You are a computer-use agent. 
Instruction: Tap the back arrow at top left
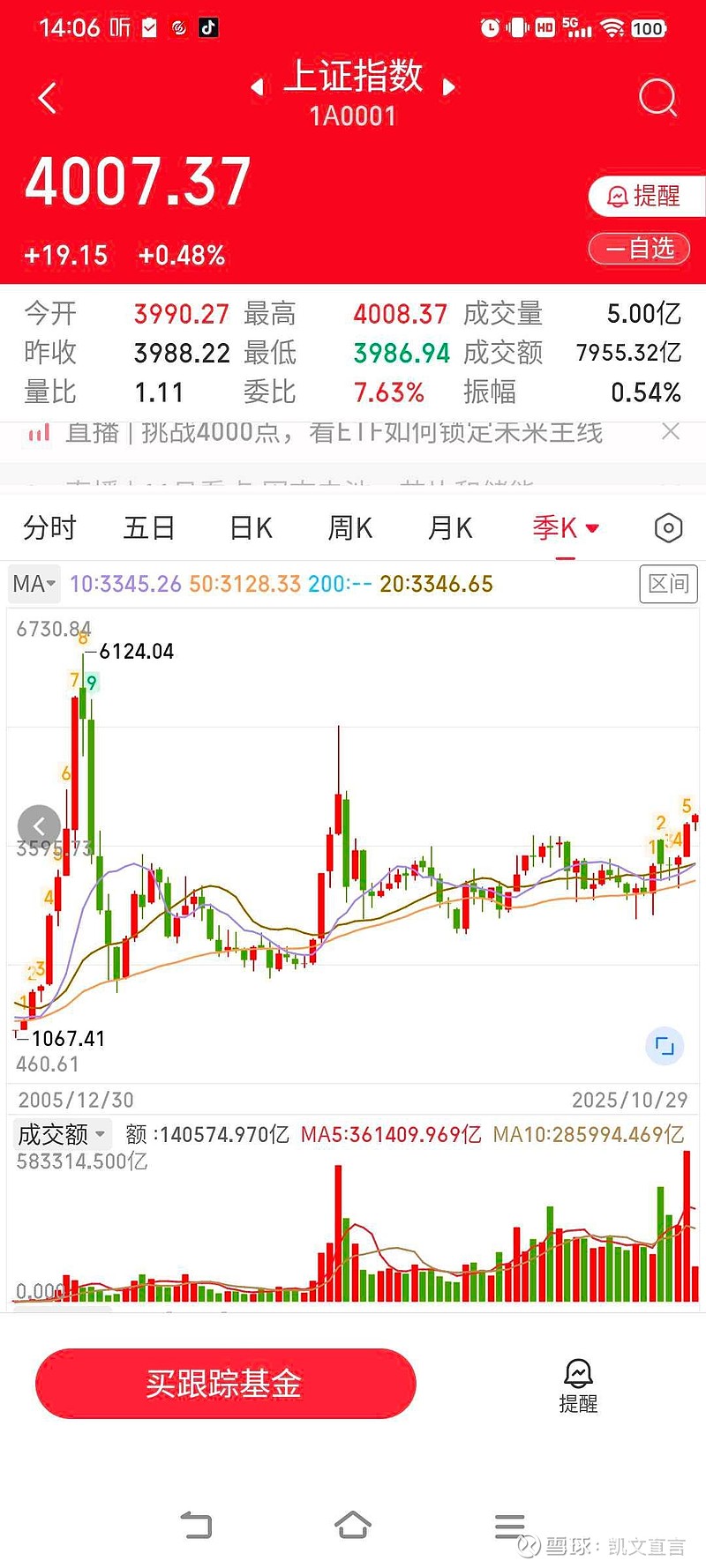(46, 98)
